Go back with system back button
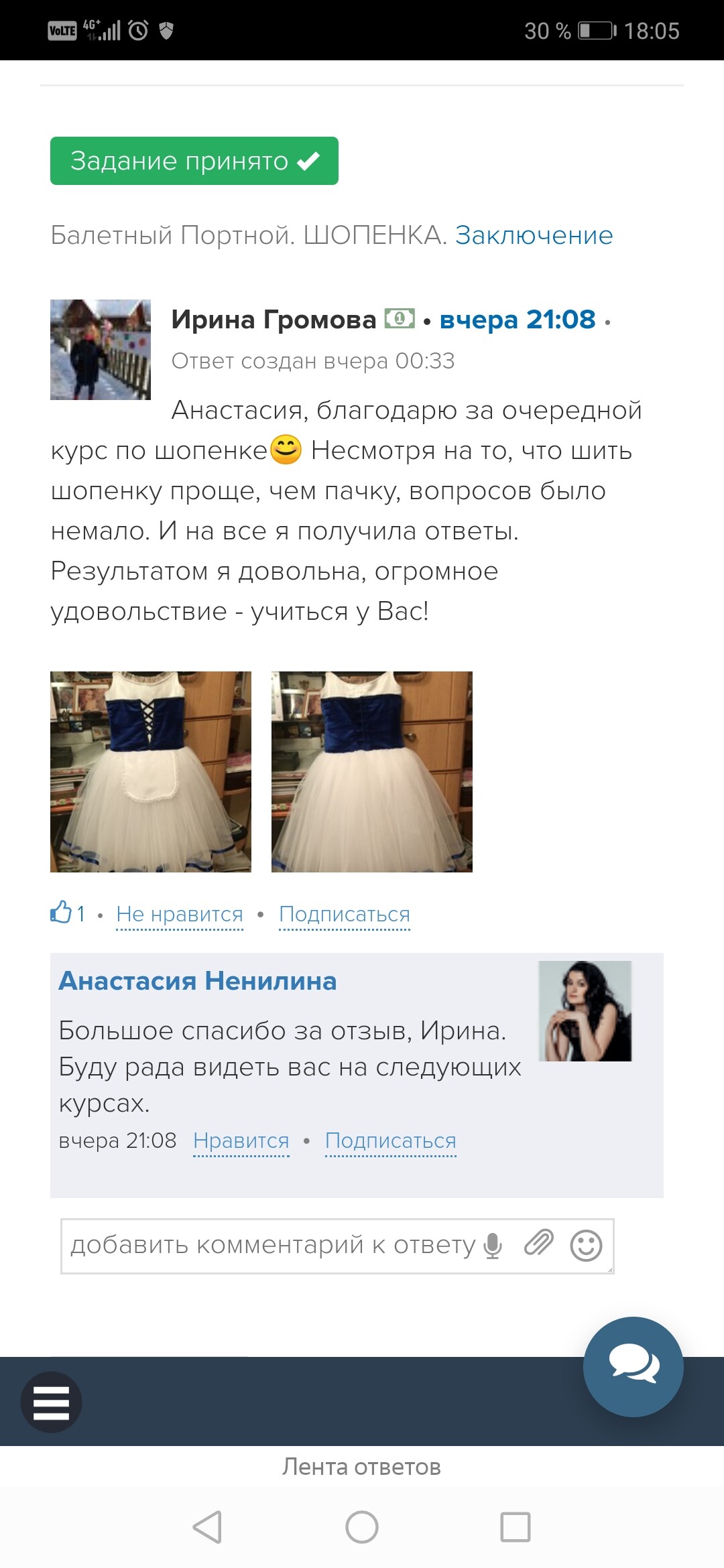724x1568 pixels. [207, 1527]
